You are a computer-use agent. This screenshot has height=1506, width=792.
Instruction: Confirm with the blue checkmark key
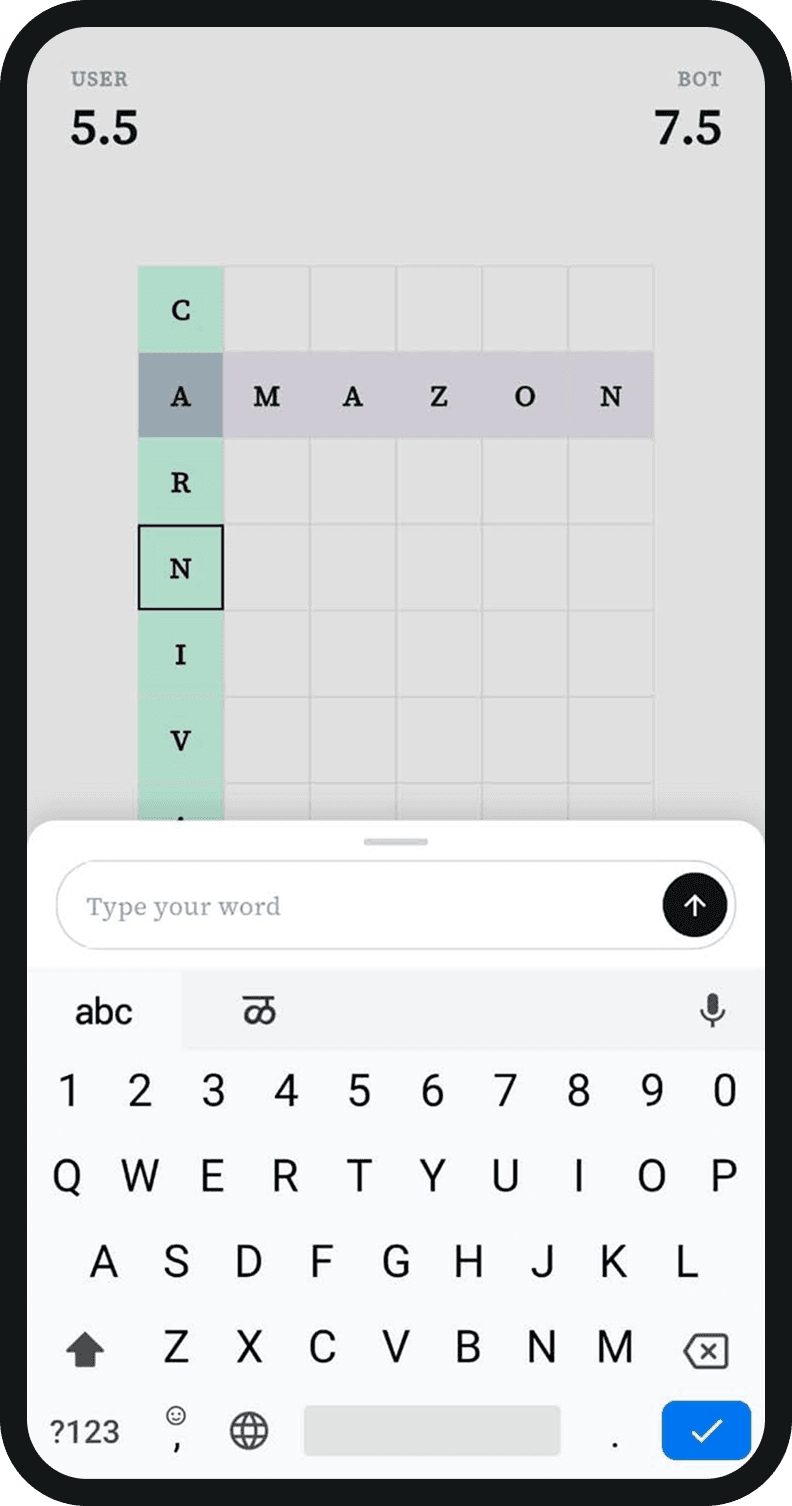pos(706,1431)
